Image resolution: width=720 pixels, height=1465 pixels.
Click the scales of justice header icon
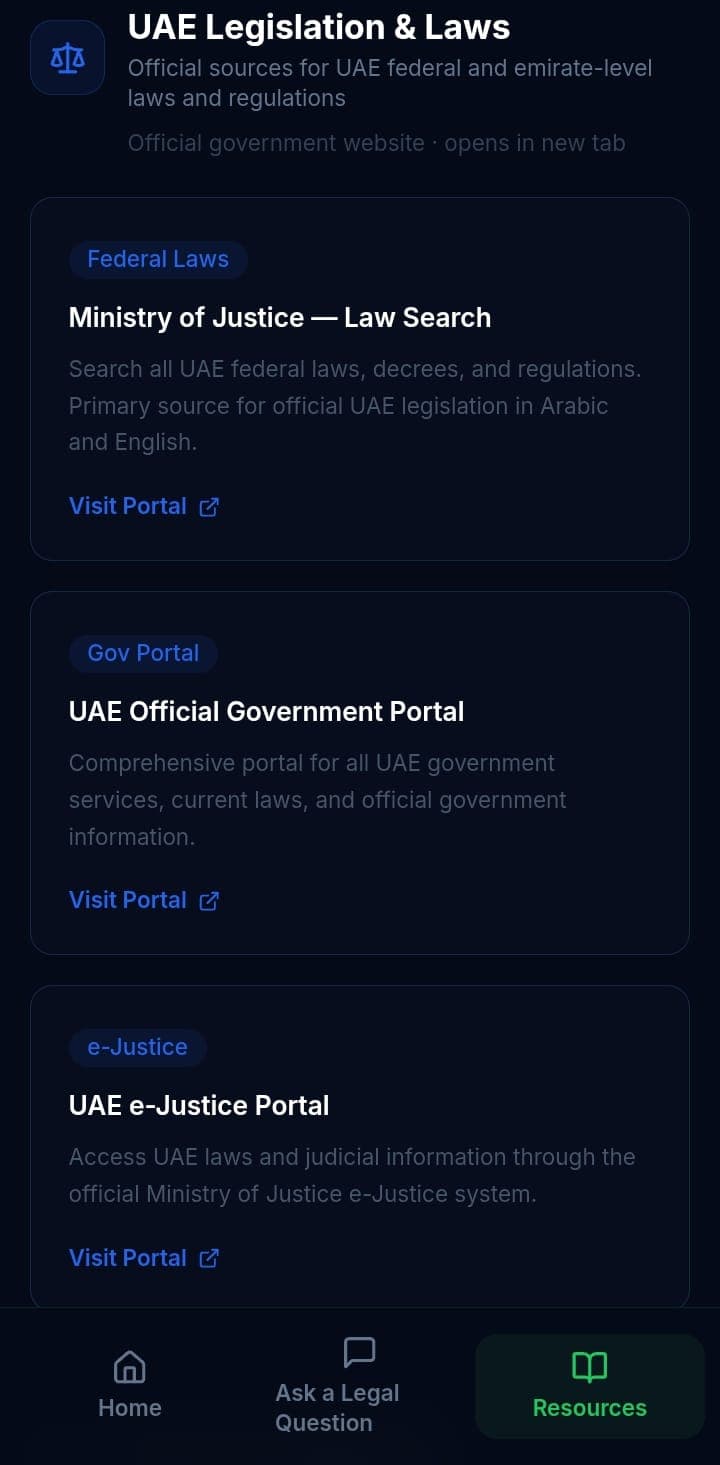pos(67,57)
